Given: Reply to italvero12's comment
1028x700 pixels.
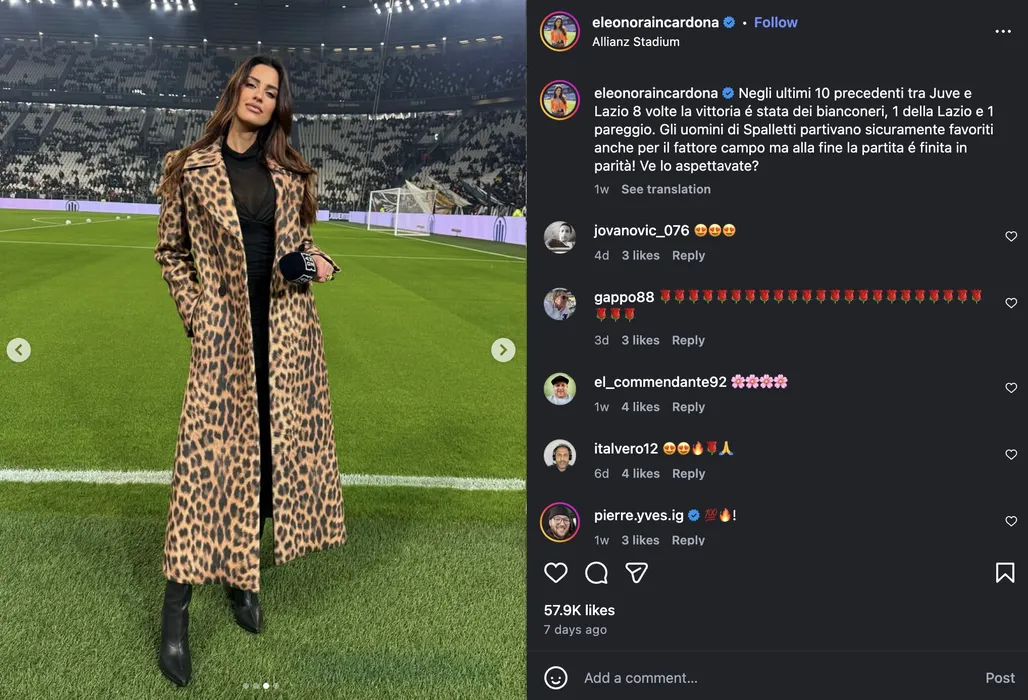Looking at the screenshot, I should click(688, 473).
